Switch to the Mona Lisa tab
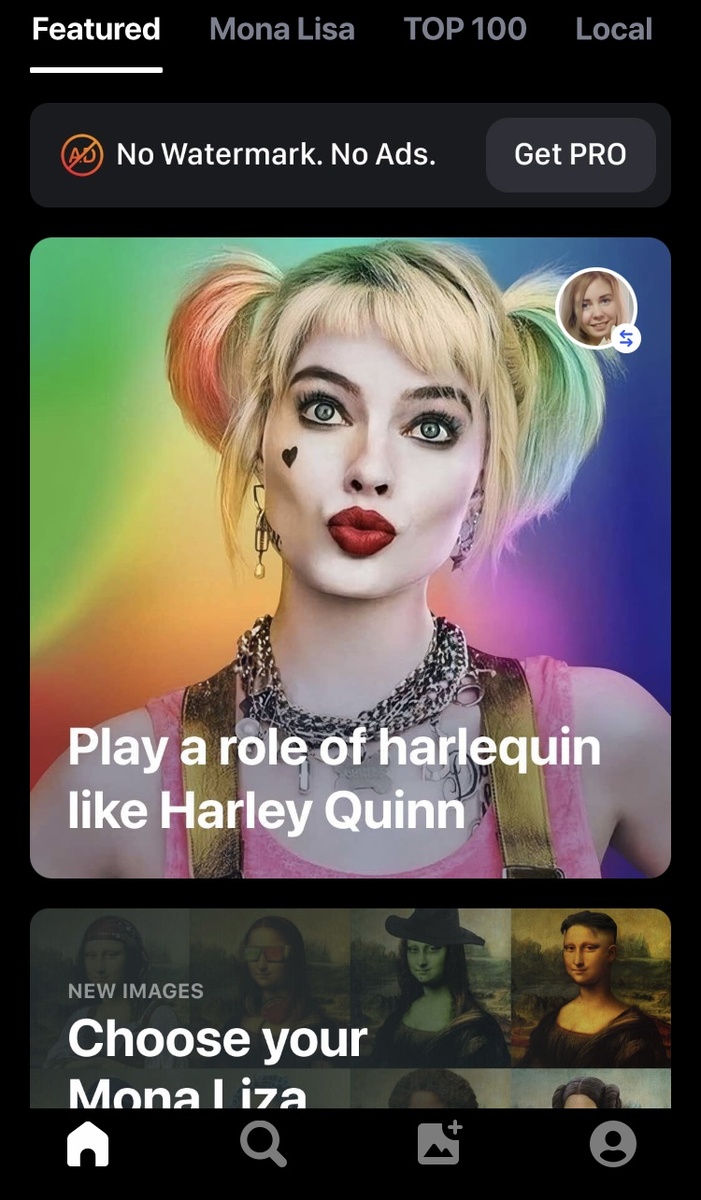This screenshot has width=701, height=1200. tap(282, 29)
